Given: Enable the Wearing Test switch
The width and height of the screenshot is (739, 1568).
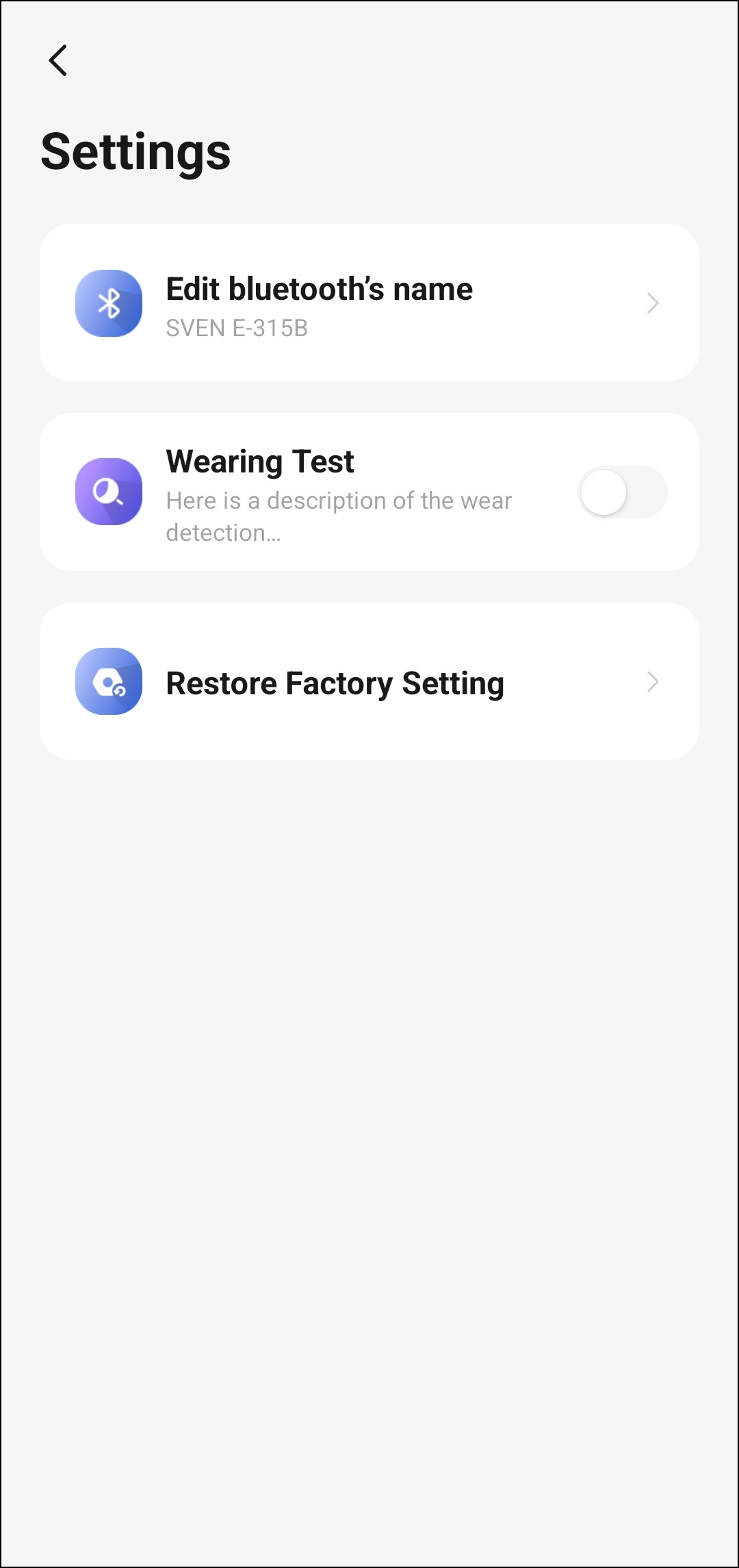Looking at the screenshot, I should 622,492.
